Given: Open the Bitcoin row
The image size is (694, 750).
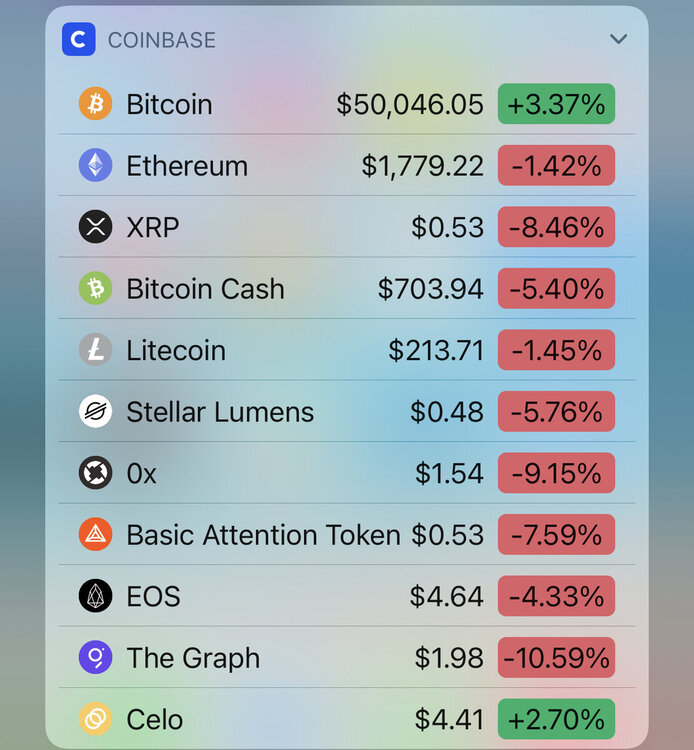Looking at the screenshot, I should (x=346, y=104).
